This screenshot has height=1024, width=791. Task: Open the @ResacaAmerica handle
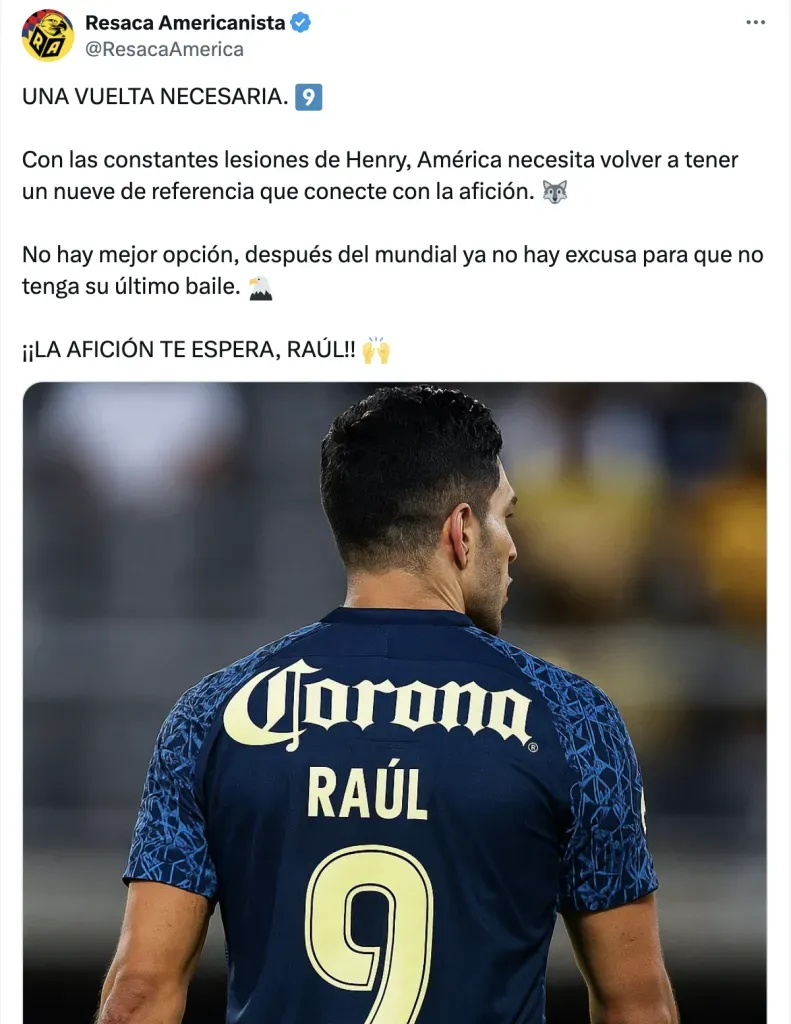pyautogui.click(x=164, y=48)
